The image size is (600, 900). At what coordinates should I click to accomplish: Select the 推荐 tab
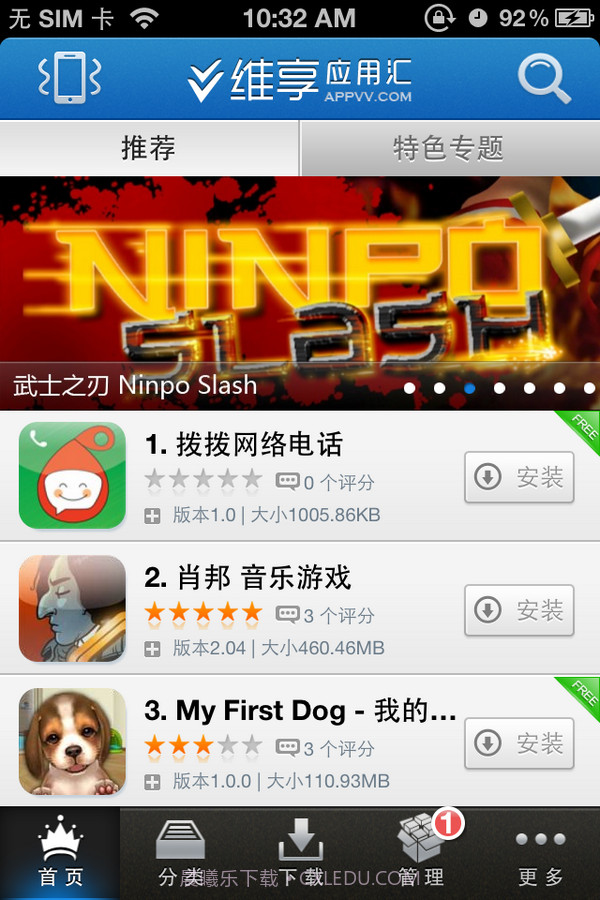tap(148, 149)
